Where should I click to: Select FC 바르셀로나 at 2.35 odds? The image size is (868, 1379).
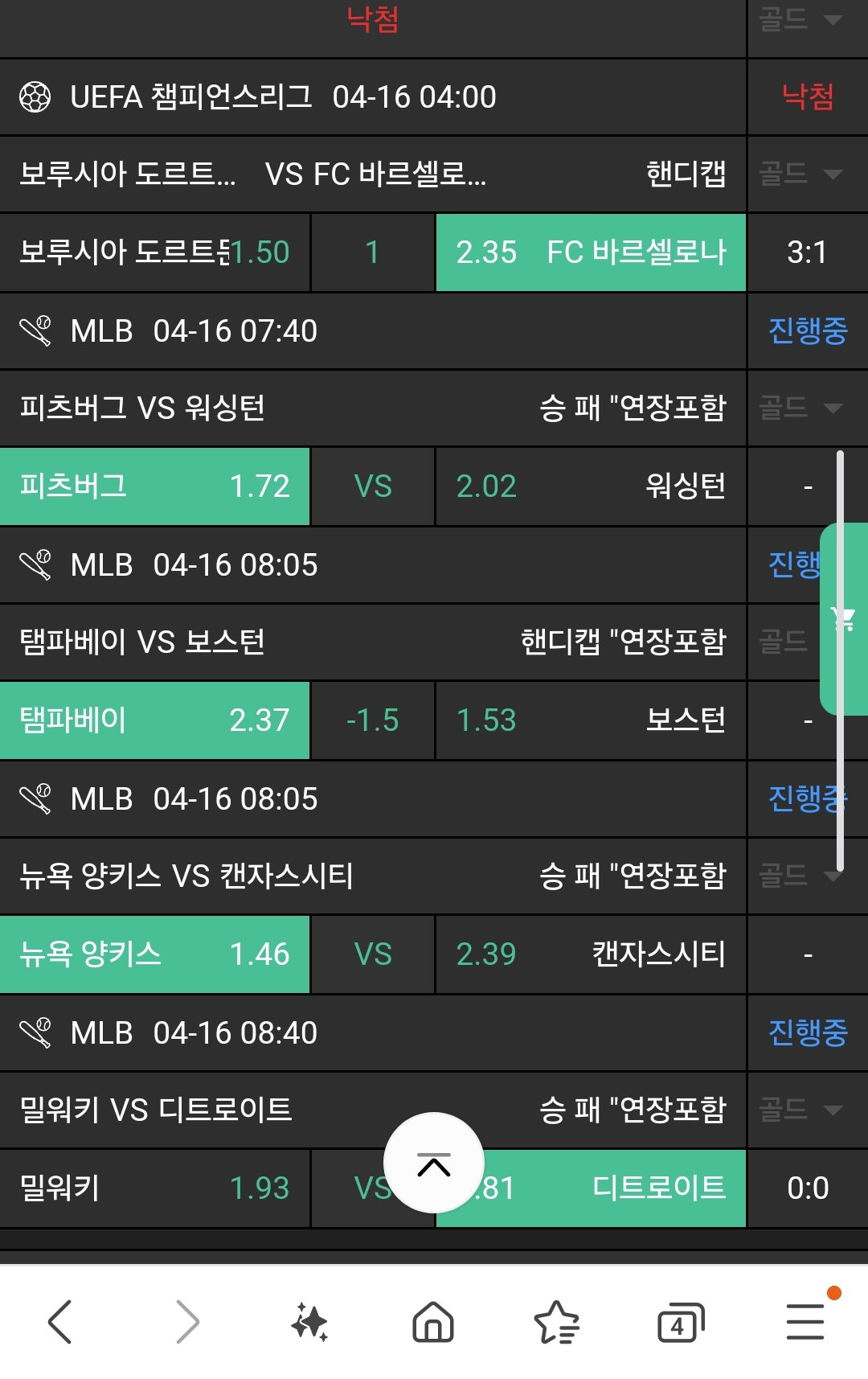pos(591,252)
